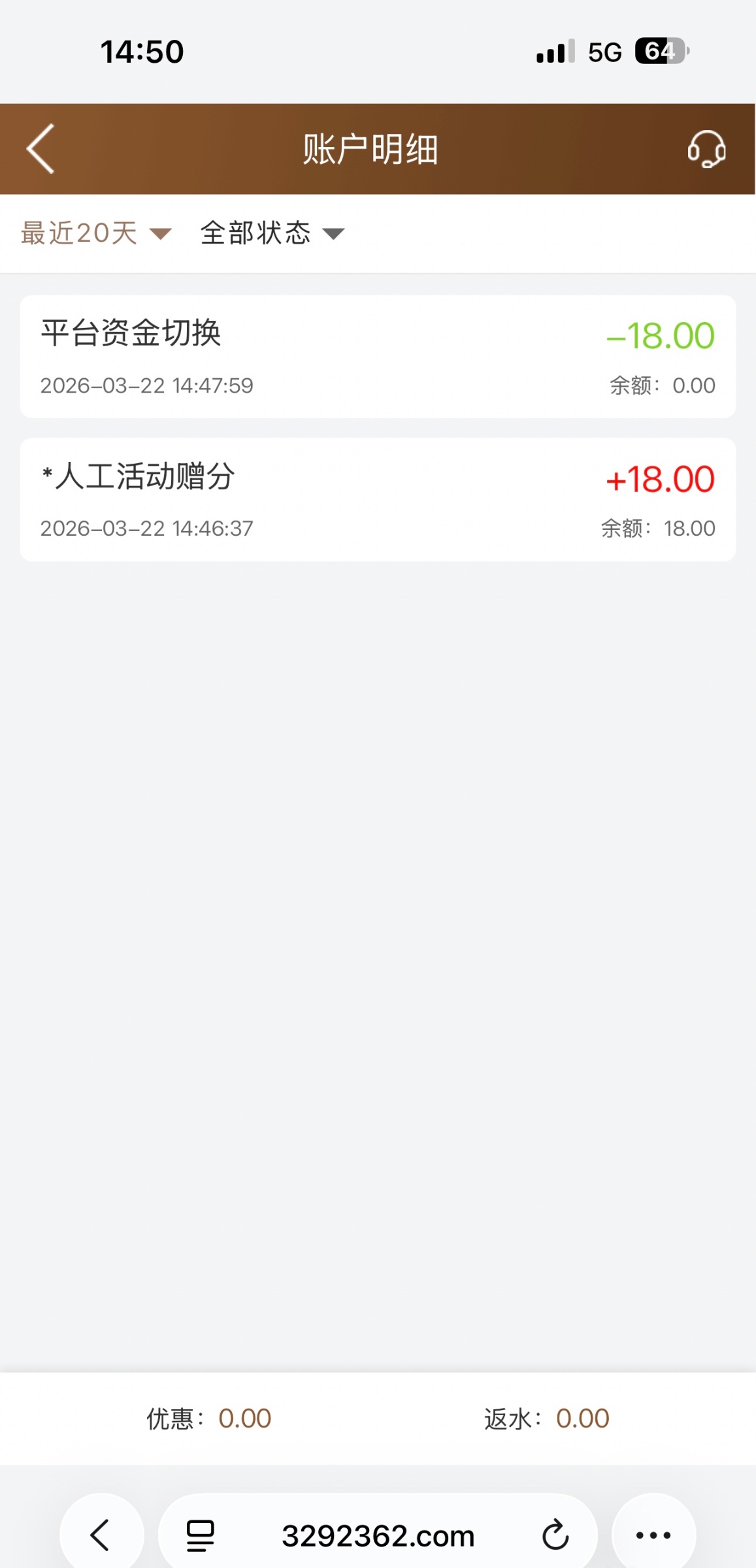View the 人工活动赠分 transaction record
The width and height of the screenshot is (756, 1568).
[x=378, y=500]
